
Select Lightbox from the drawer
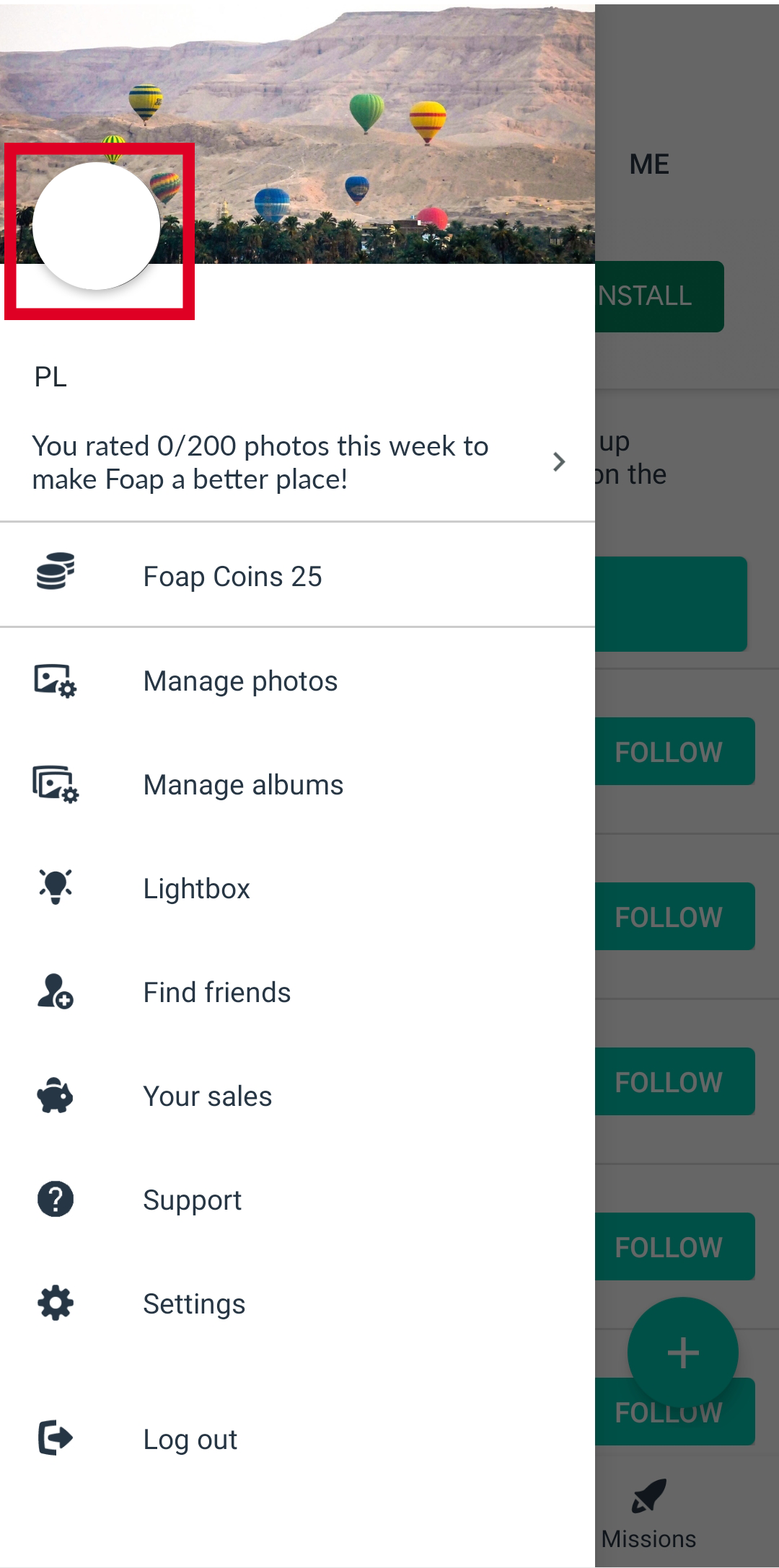[x=297, y=888]
